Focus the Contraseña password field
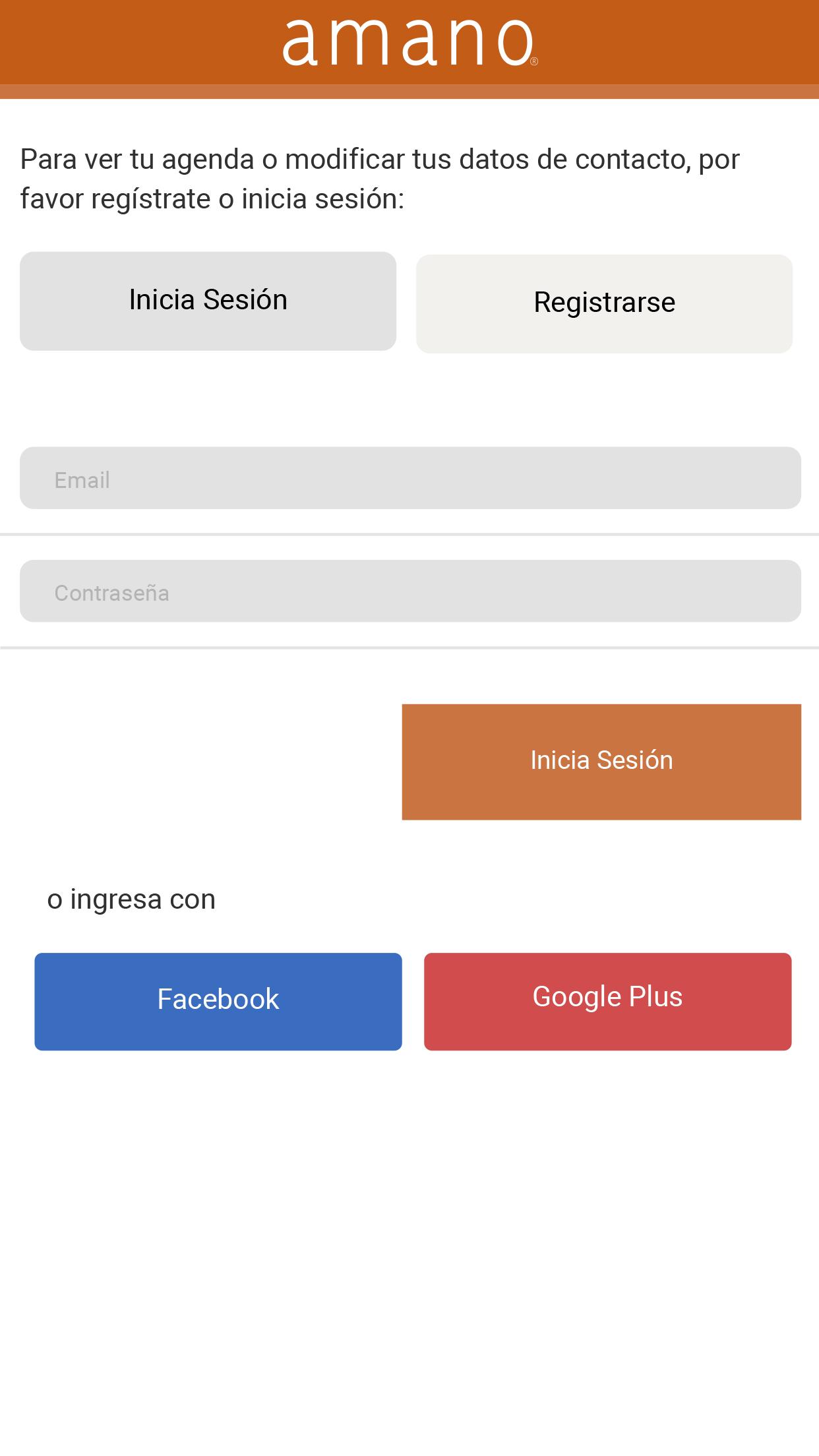The image size is (819, 1456). (410, 591)
